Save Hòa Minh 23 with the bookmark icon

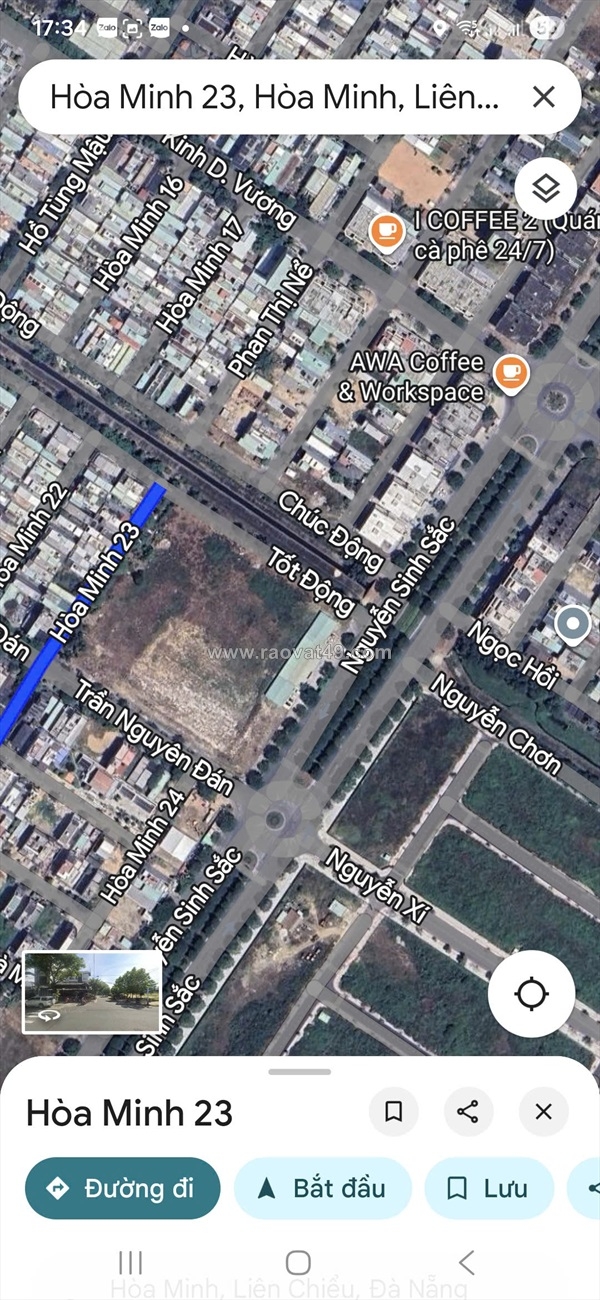click(393, 1112)
